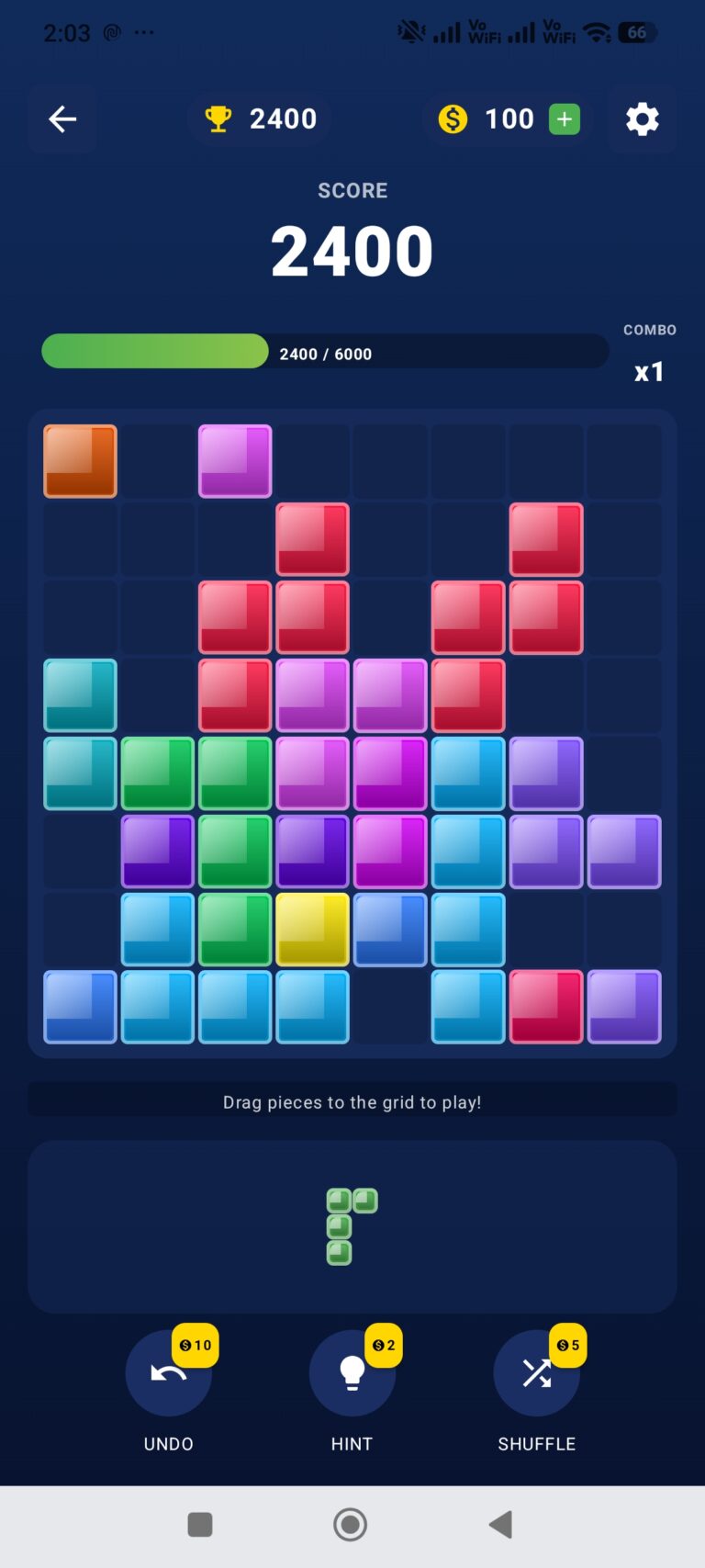Undo the last move

pyautogui.click(x=169, y=1372)
